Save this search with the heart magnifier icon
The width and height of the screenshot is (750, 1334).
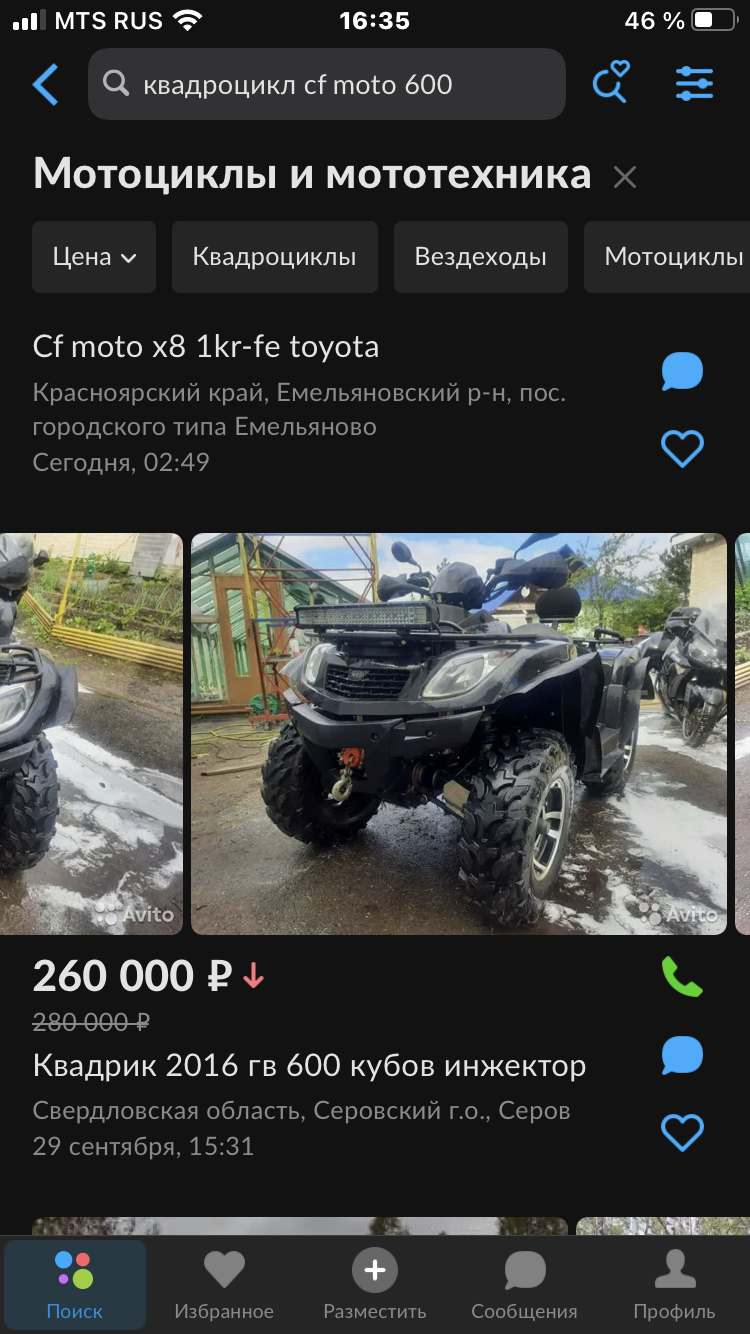[x=610, y=83]
